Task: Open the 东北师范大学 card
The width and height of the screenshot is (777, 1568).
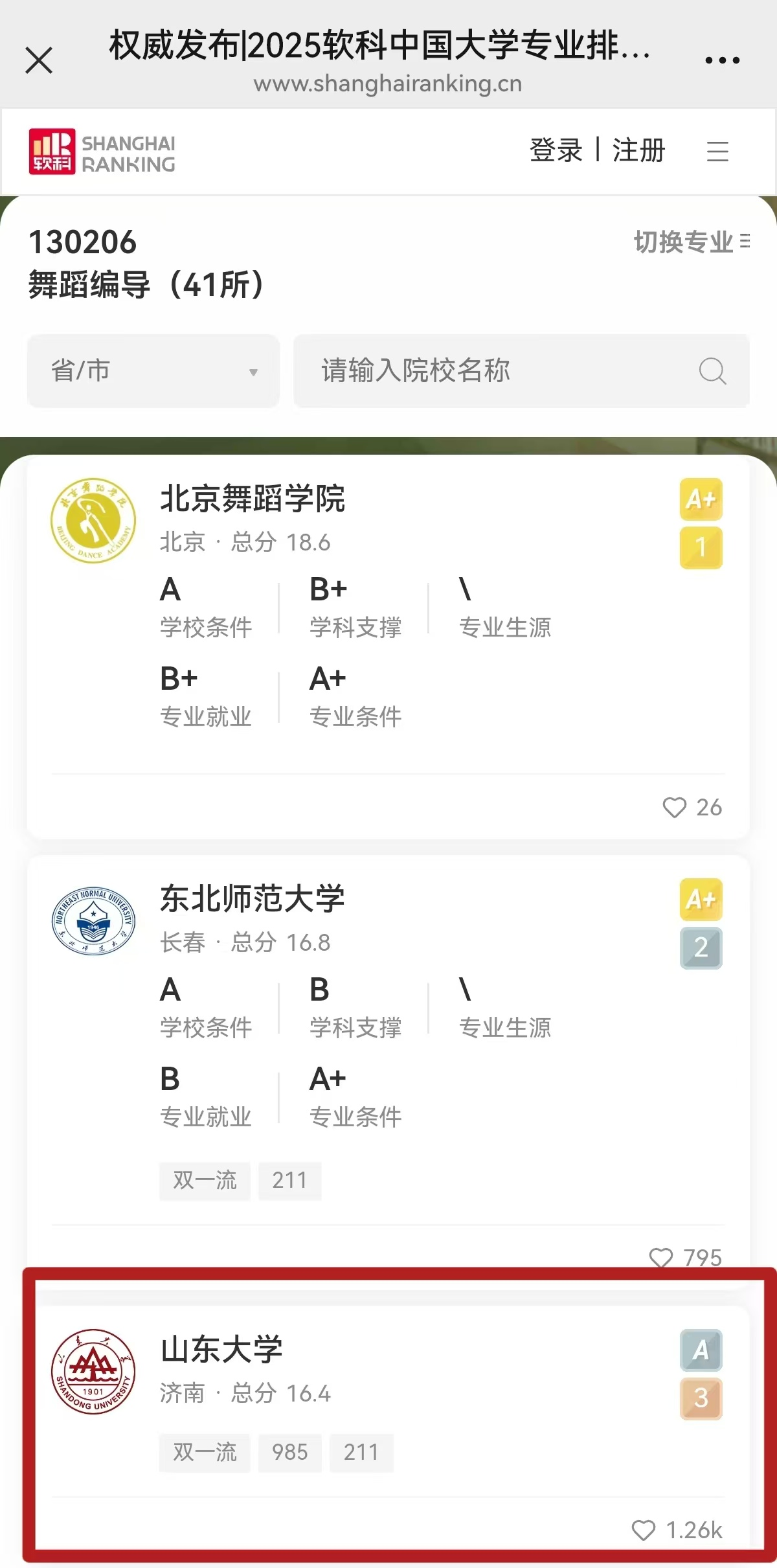Action: pos(253,899)
